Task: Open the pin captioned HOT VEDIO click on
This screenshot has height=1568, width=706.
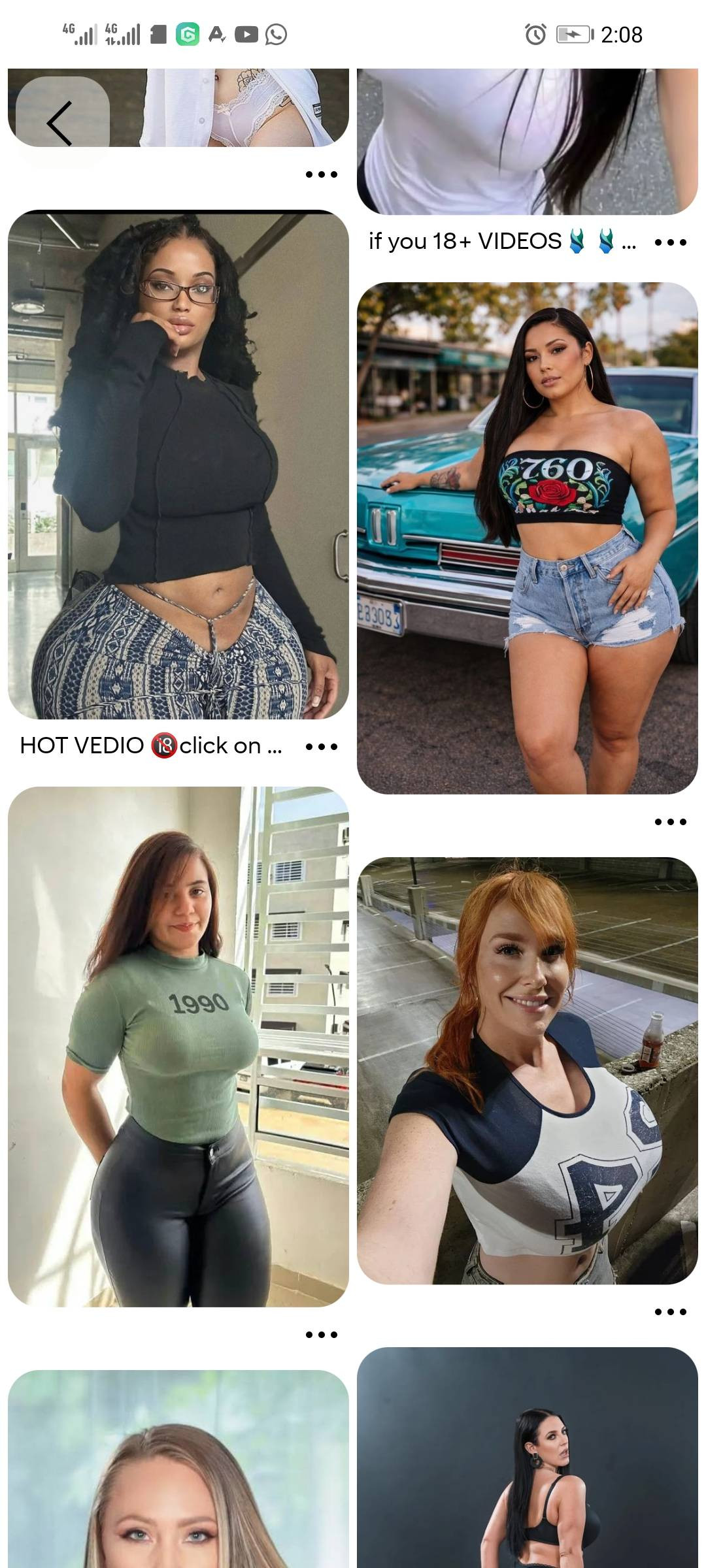Action: pos(178,465)
